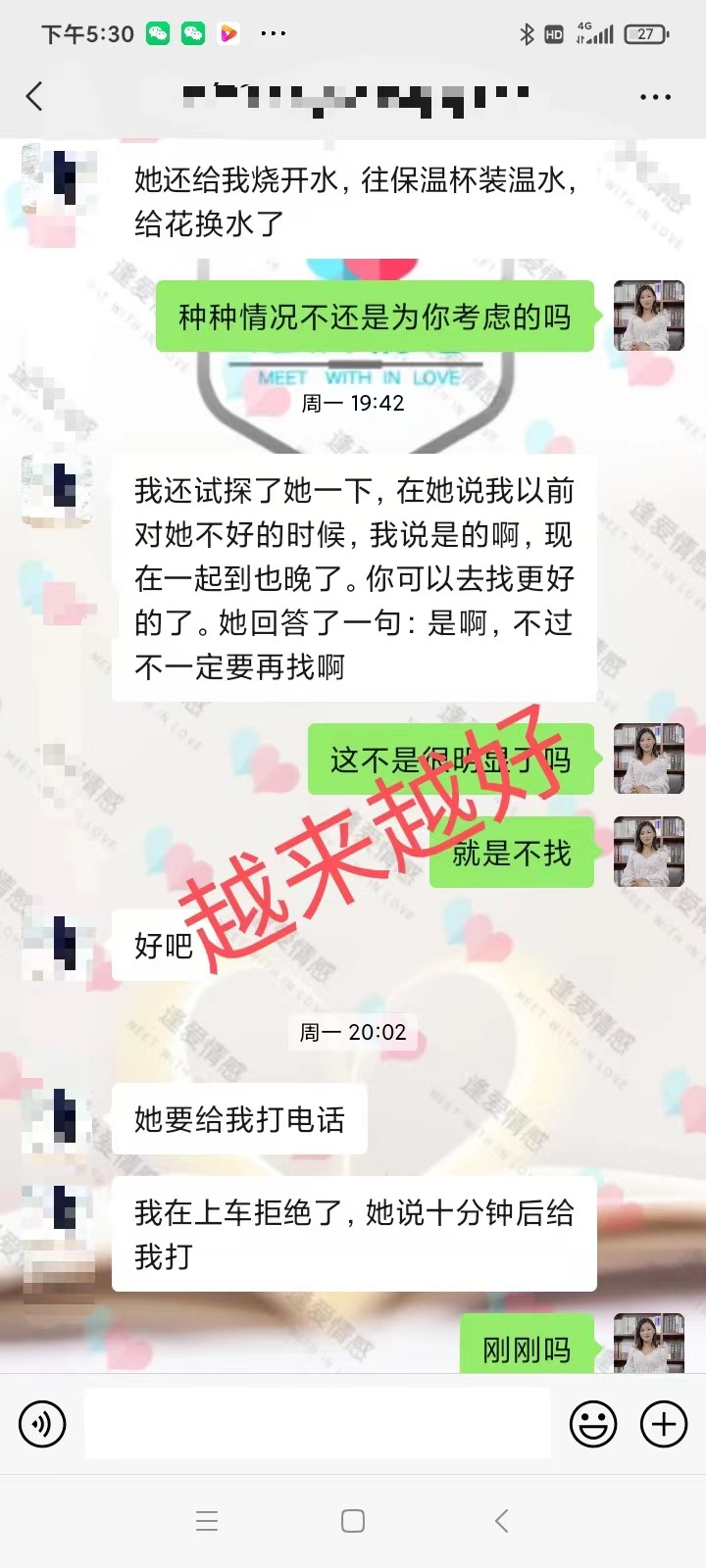706x1568 pixels.
Task: Open the chat info overflow menu
Action: [655, 97]
